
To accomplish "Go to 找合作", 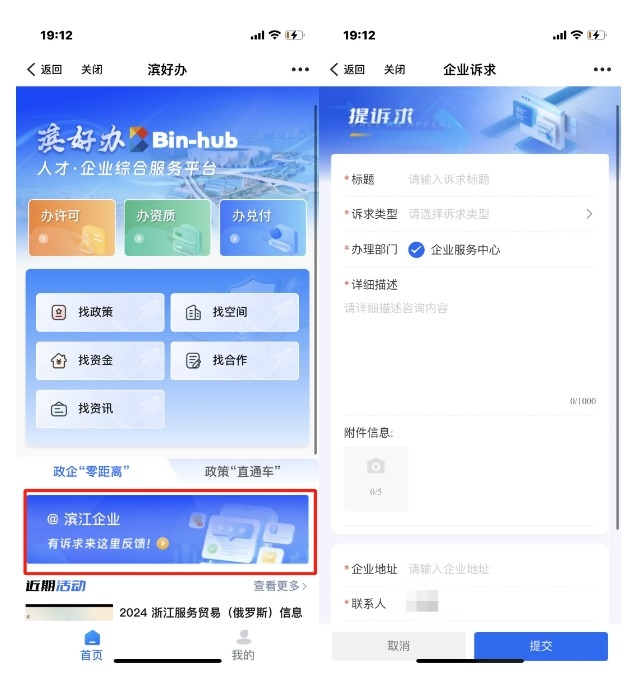I will coord(234,360).
